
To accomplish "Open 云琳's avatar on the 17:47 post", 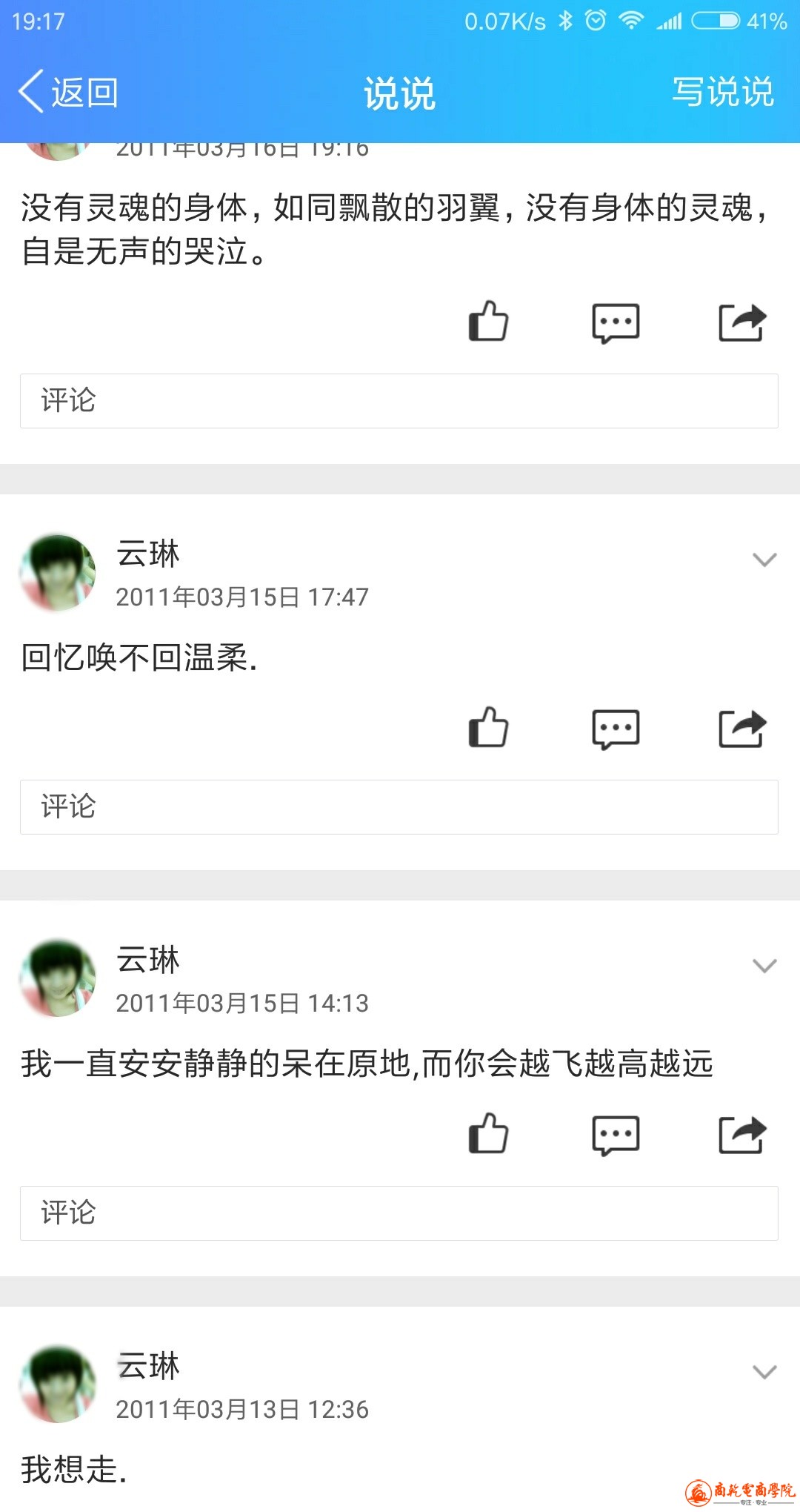I will [58, 573].
